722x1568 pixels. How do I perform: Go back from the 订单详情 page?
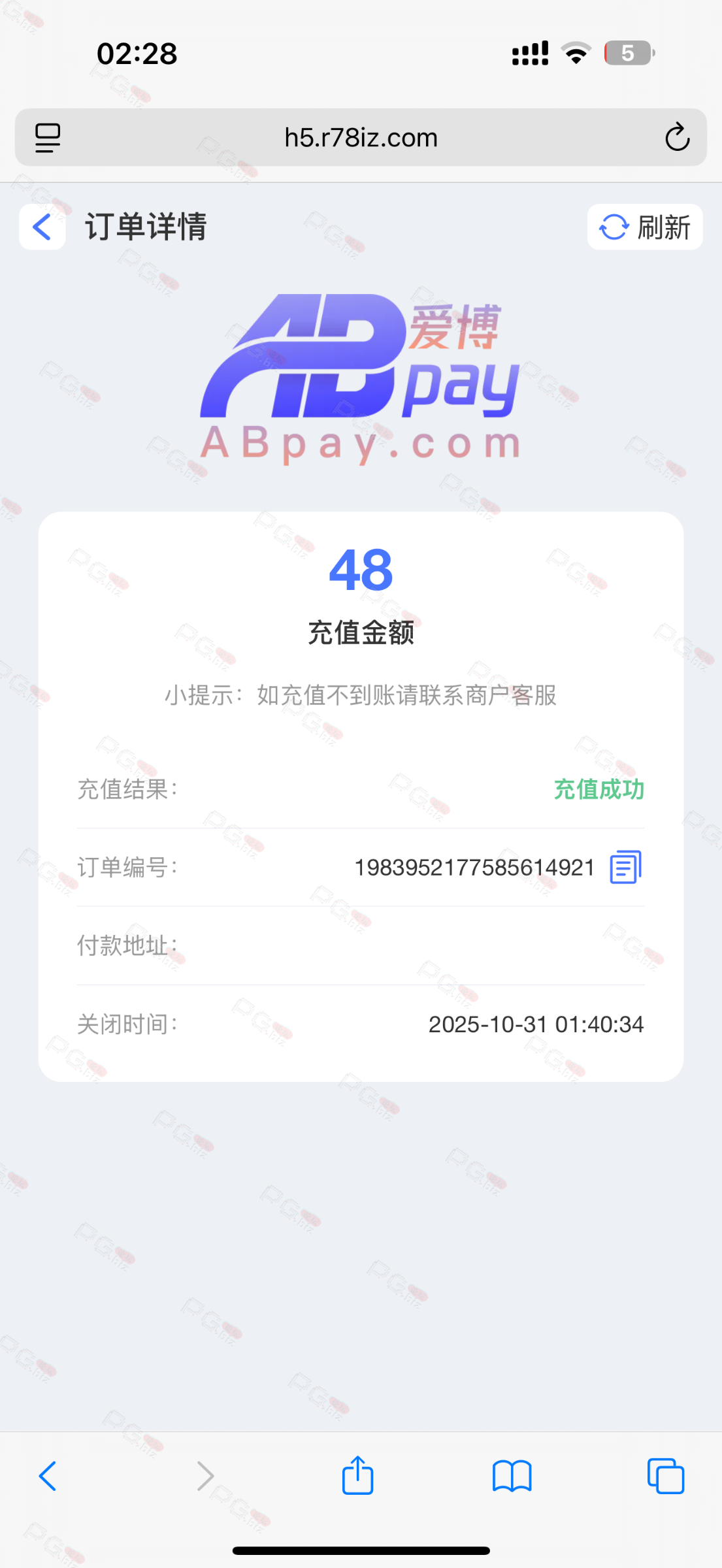42,227
